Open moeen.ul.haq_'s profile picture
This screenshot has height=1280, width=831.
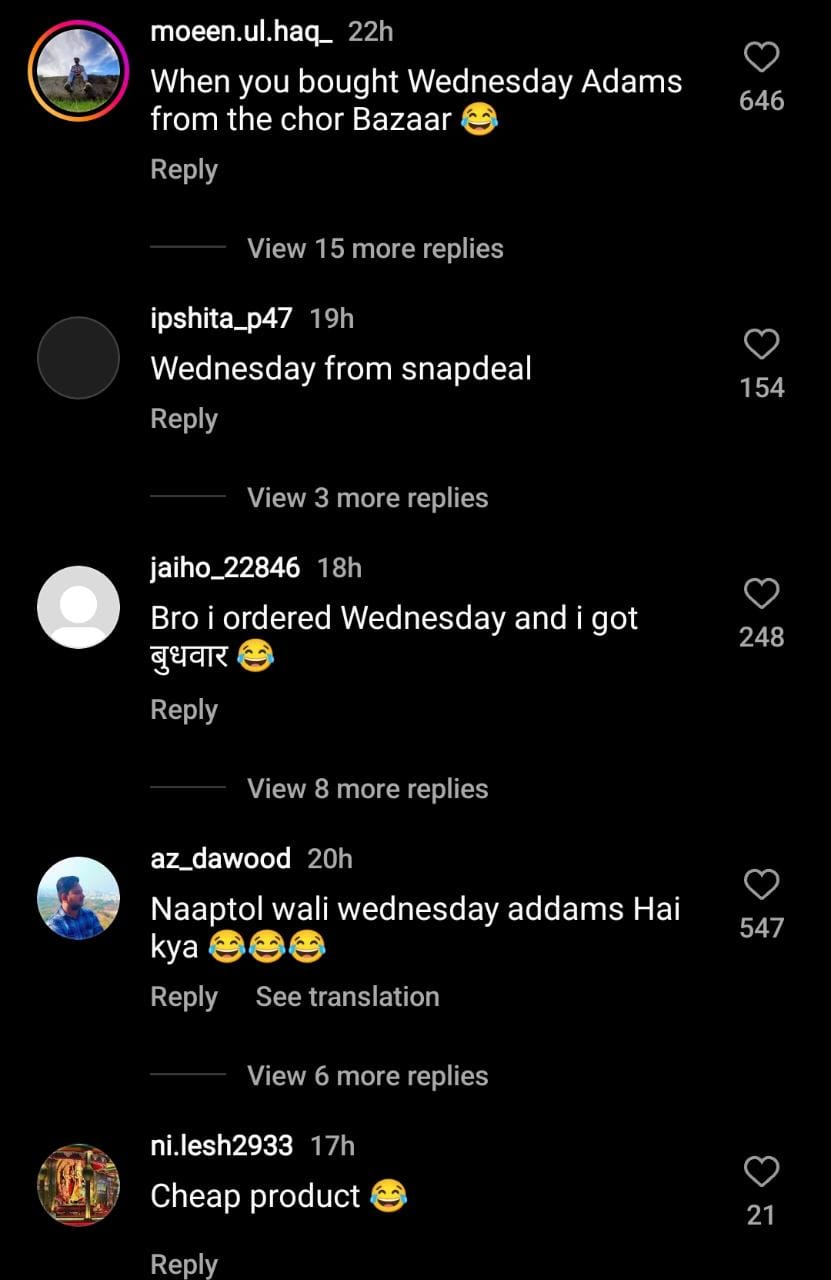coord(78,71)
